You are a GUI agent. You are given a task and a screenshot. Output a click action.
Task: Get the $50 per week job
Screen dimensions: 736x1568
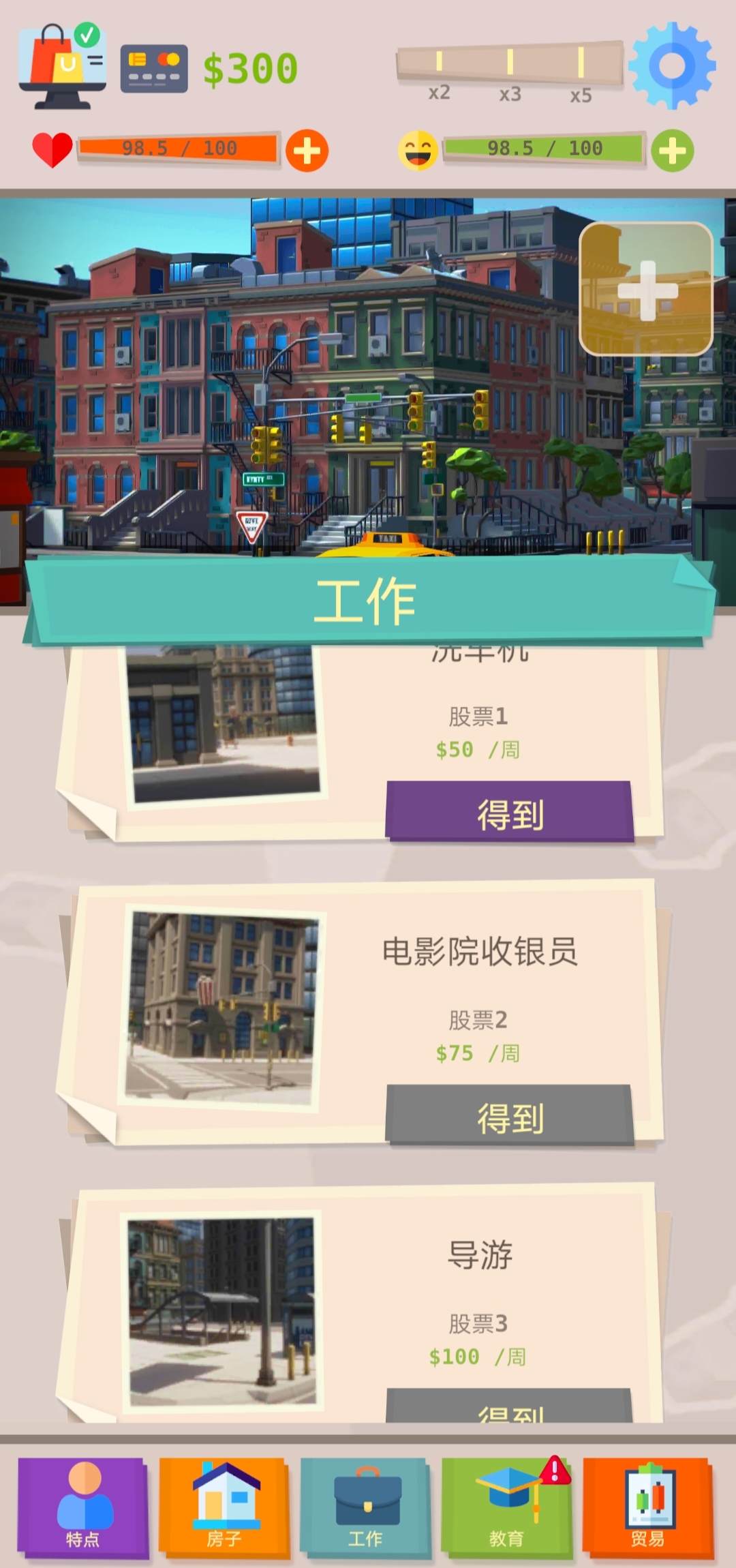(510, 813)
